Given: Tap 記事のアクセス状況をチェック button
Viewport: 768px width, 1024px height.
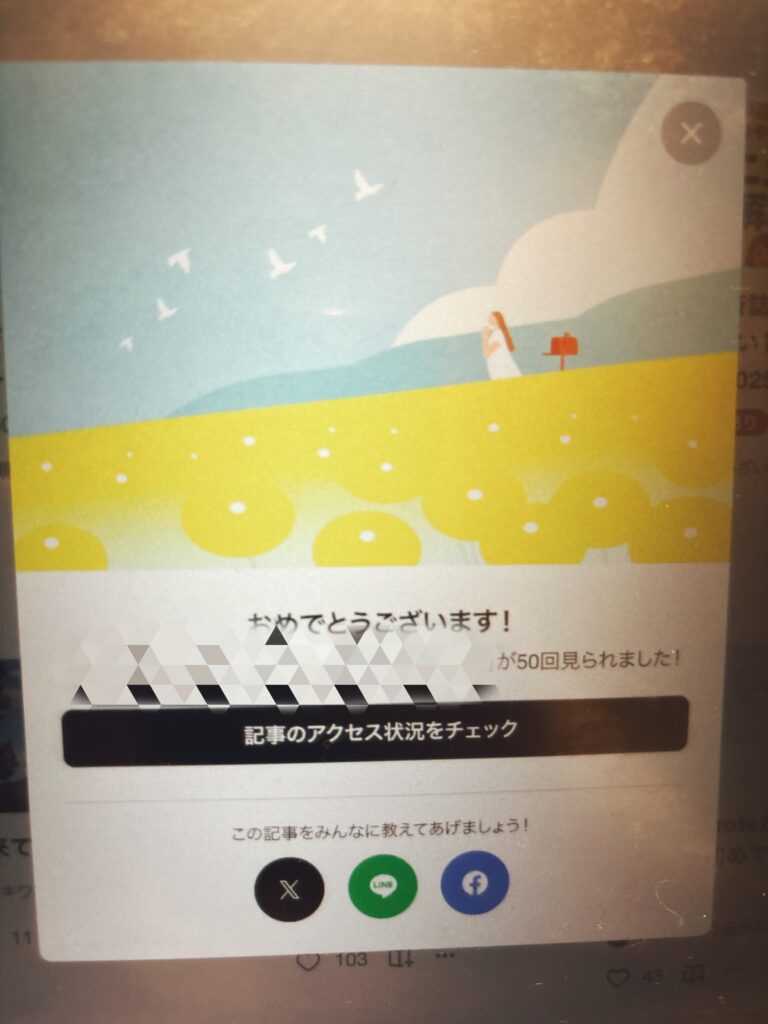Looking at the screenshot, I should pos(375,731).
